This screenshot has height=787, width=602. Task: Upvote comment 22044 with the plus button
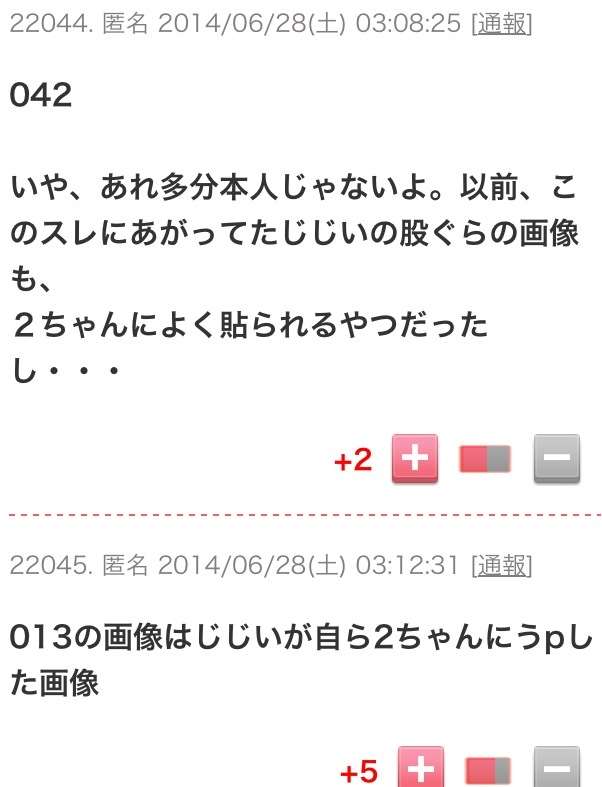[414, 459]
